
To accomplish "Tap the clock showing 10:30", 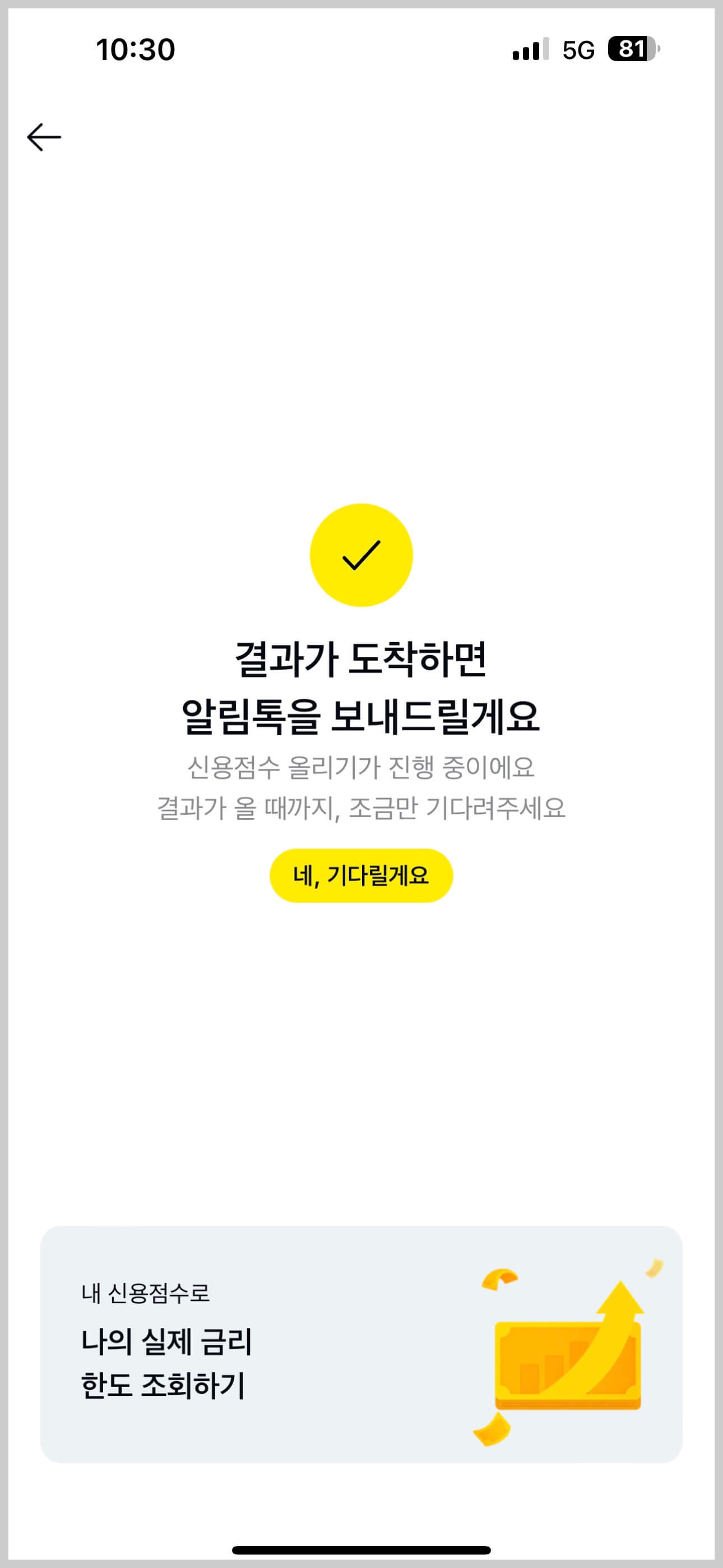I will coord(135,49).
